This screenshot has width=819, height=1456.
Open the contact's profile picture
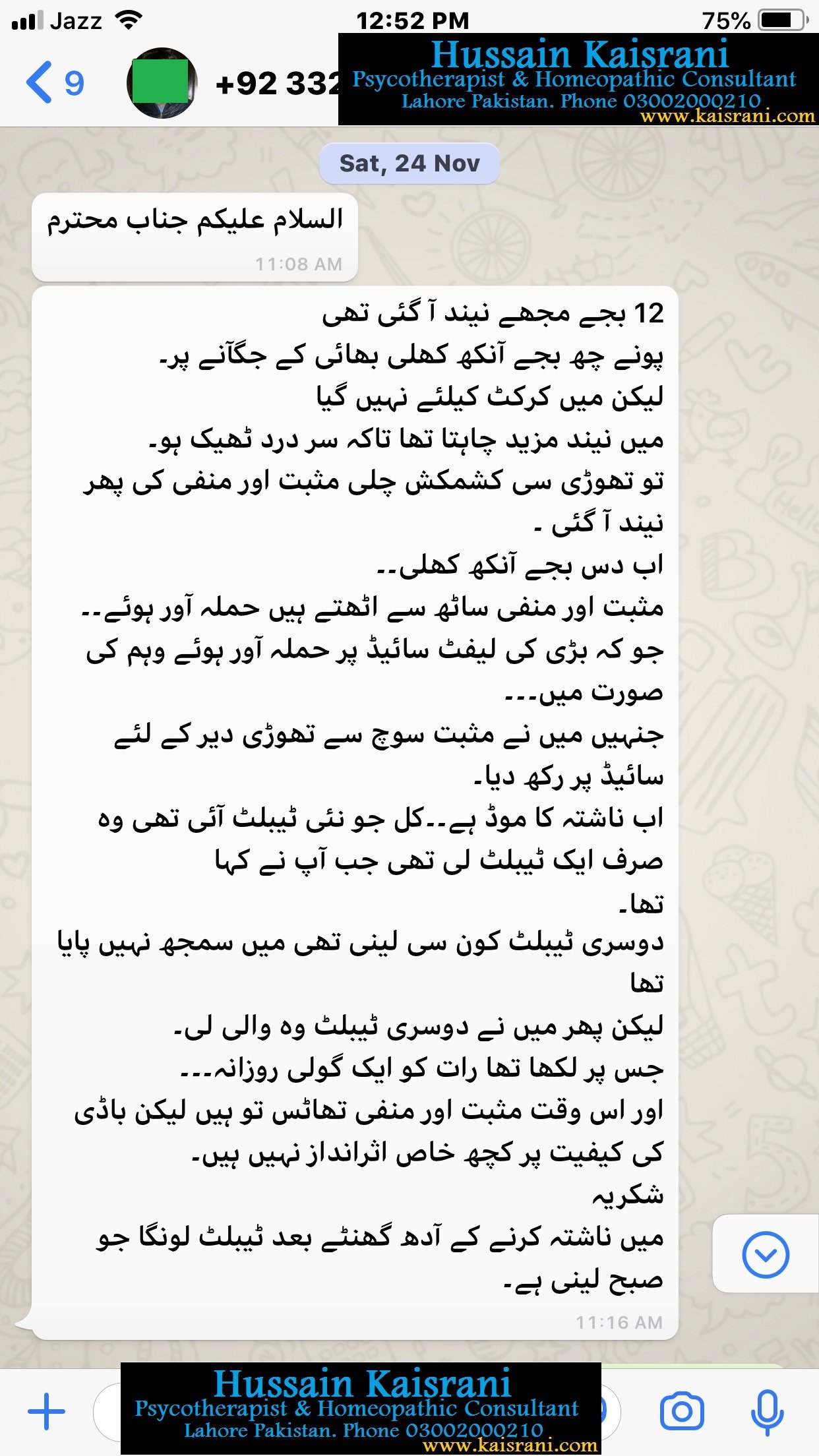tap(162, 83)
